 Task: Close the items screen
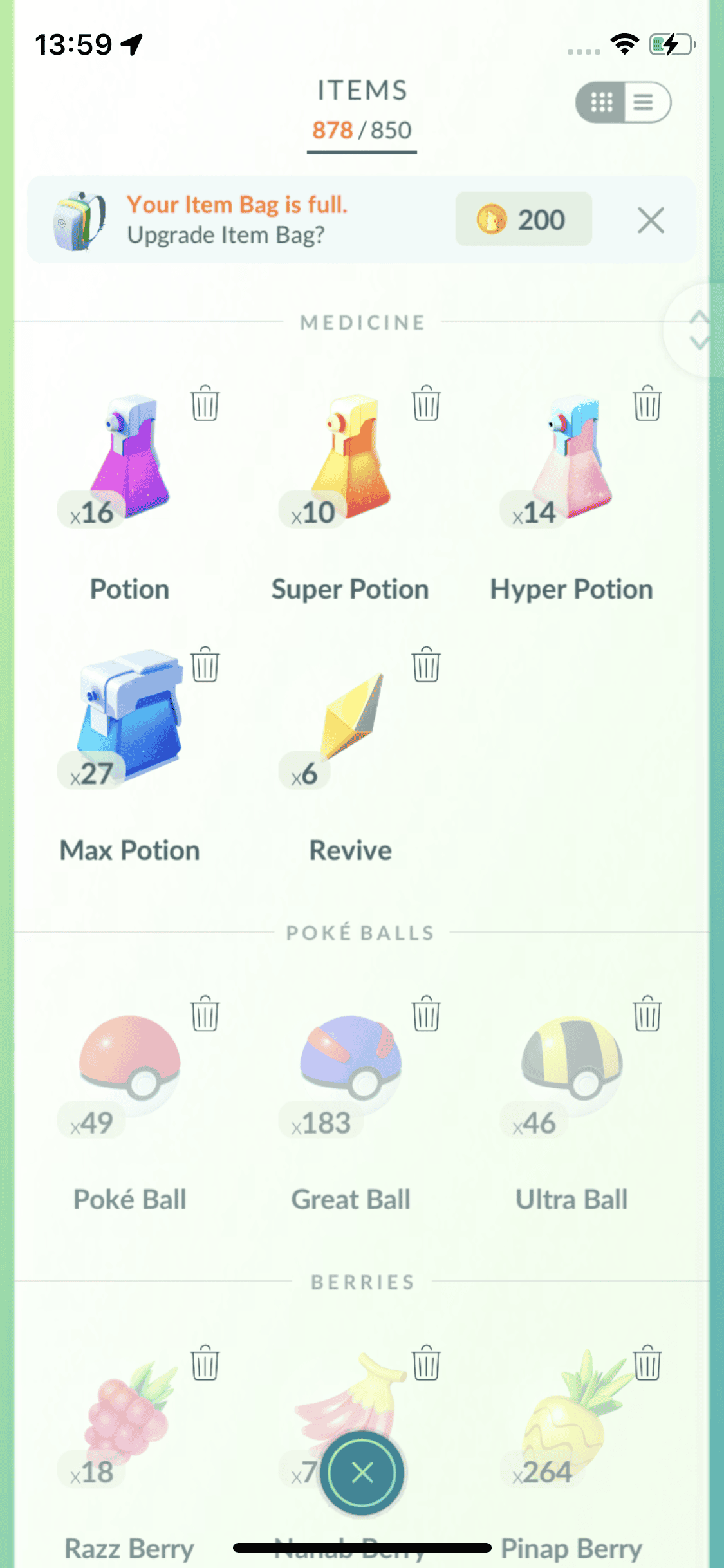click(x=363, y=1473)
